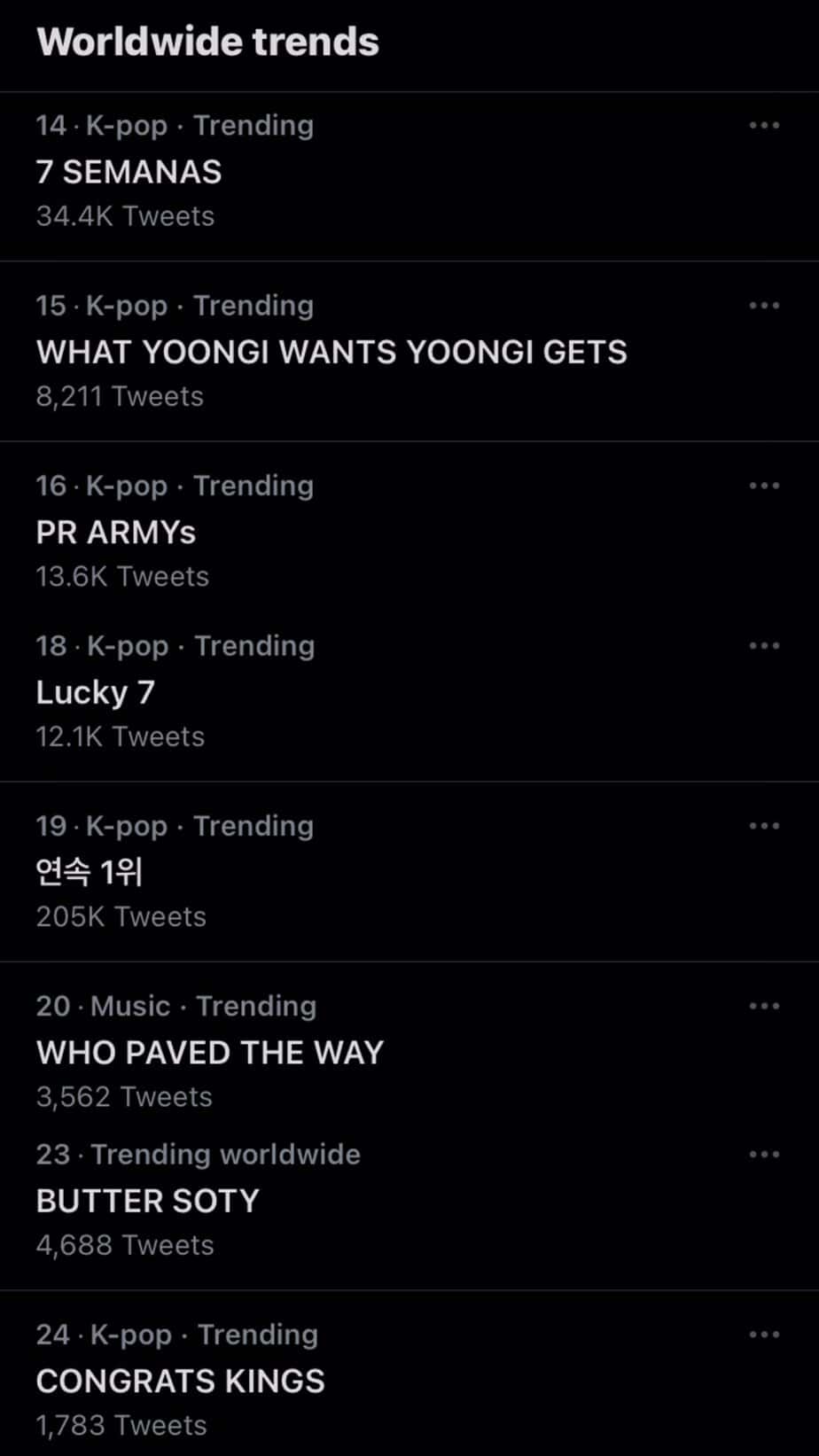Open overflow menu for Lucky 7
This screenshot has height=1456, width=819.
pyautogui.click(x=763, y=646)
